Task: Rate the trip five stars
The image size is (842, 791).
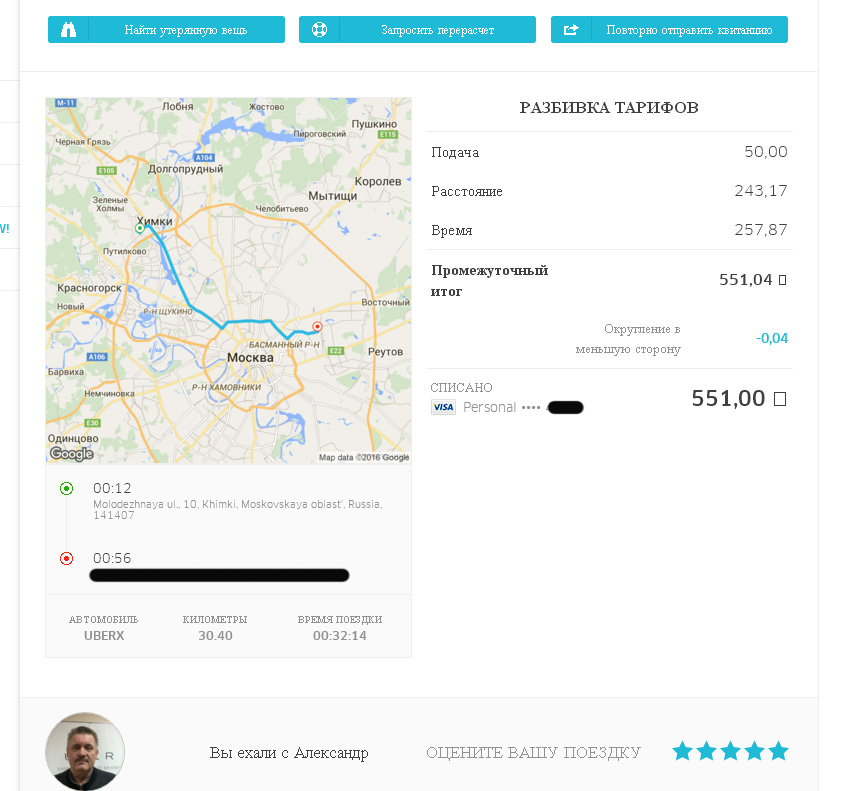Action: [778, 751]
